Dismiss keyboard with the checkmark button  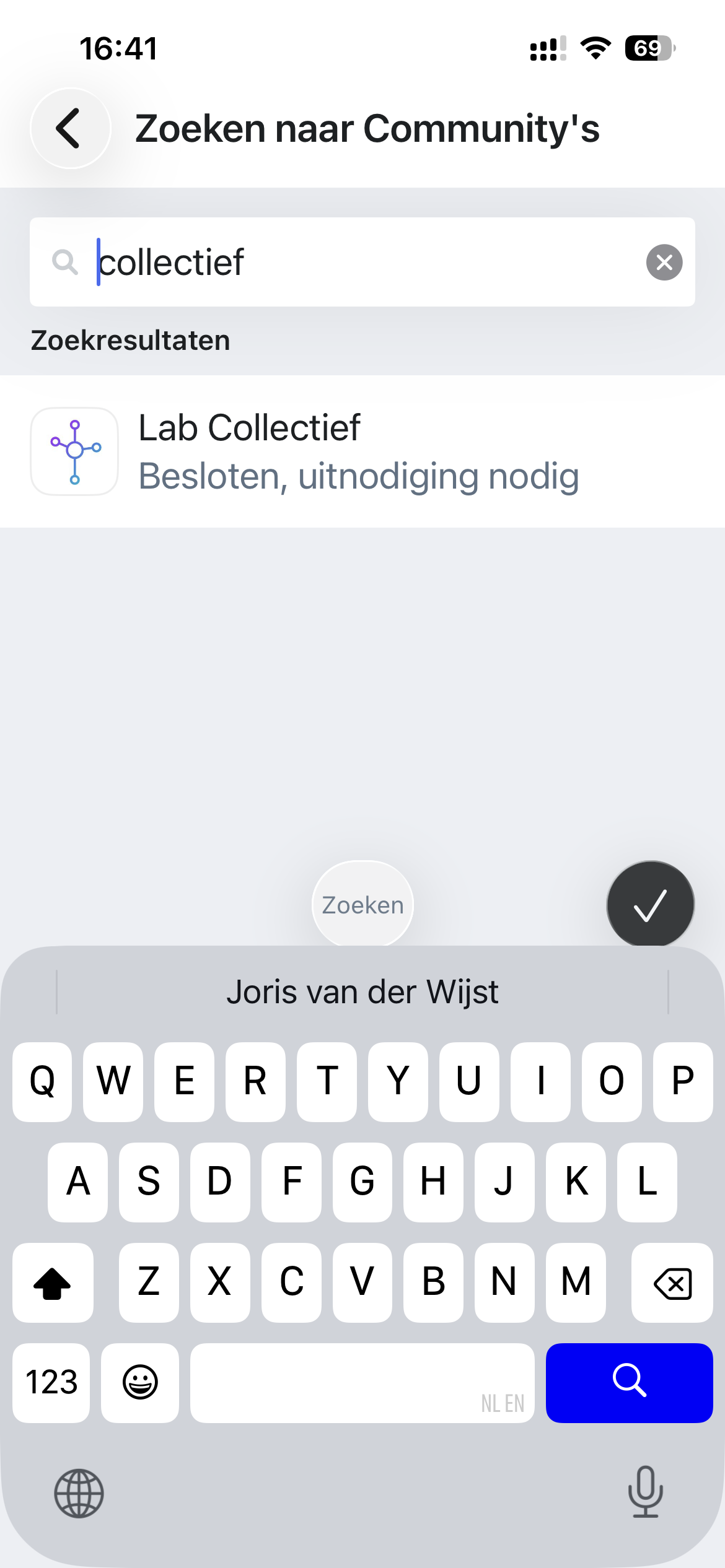tap(650, 905)
